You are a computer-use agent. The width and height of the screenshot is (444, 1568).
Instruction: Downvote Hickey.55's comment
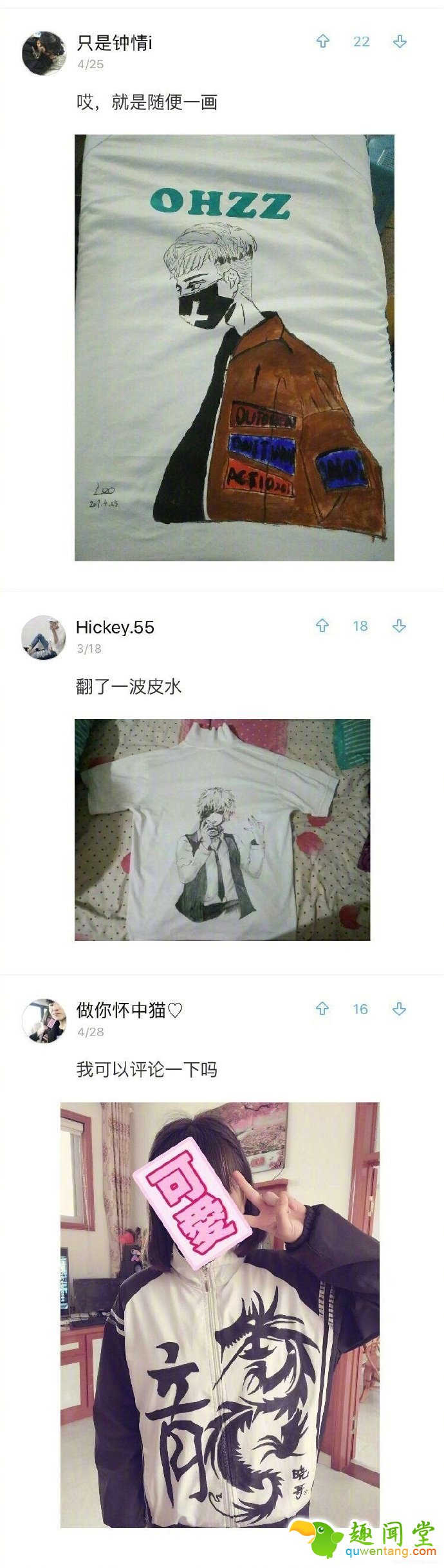[x=399, y=626]
